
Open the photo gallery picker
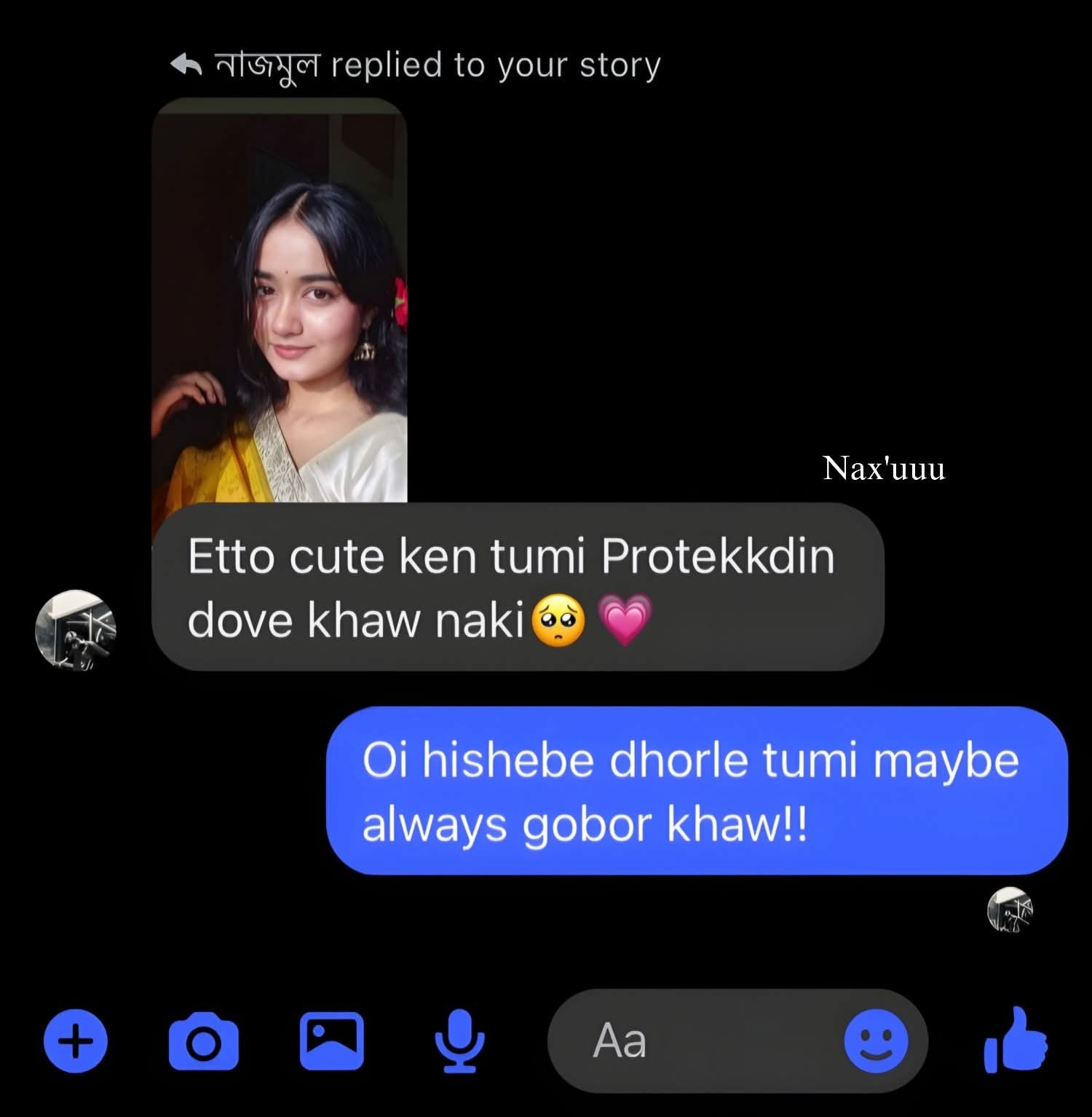[332, 1041]
